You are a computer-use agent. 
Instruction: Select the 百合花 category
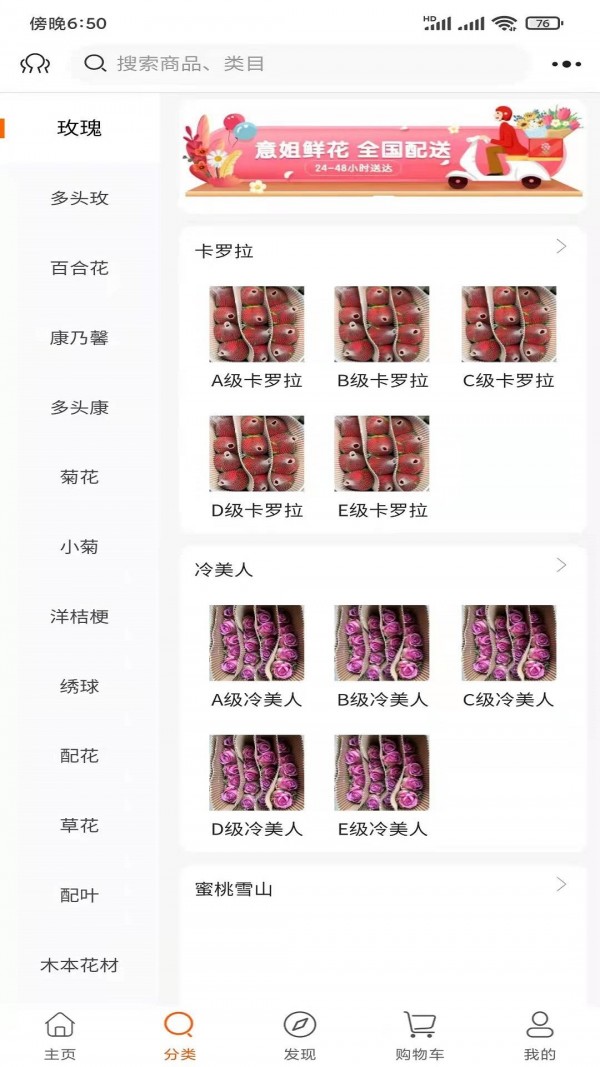tap(79, 268)
